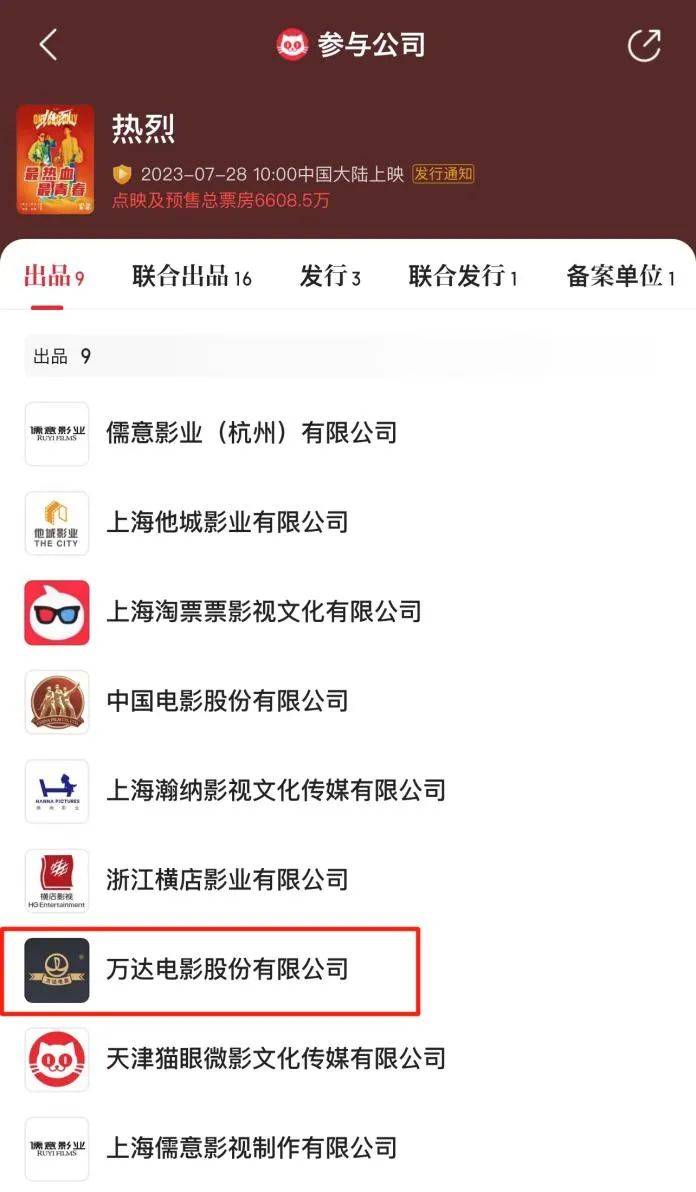
Task: Open 万达电影股份有限公司
Action: [227, 969]
